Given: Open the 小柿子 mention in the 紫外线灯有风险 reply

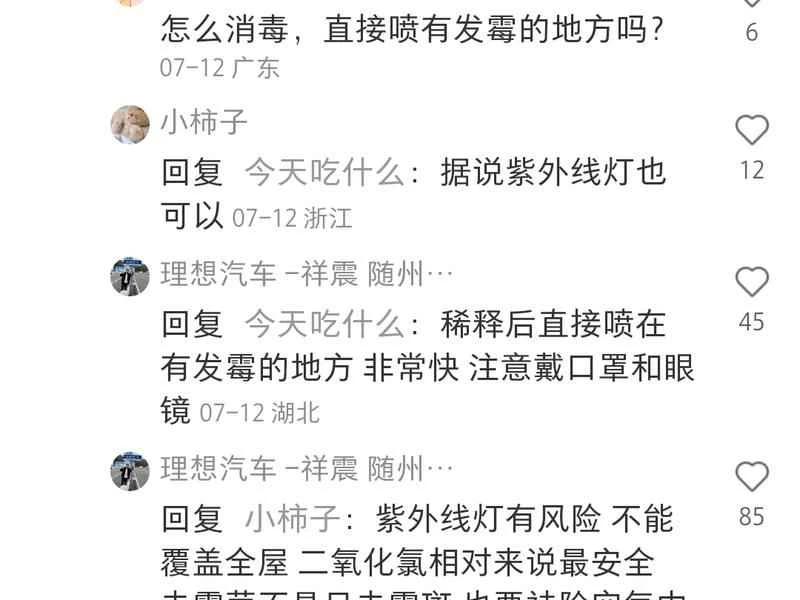Looking at the screenshot, I should (x=292, y=519).
